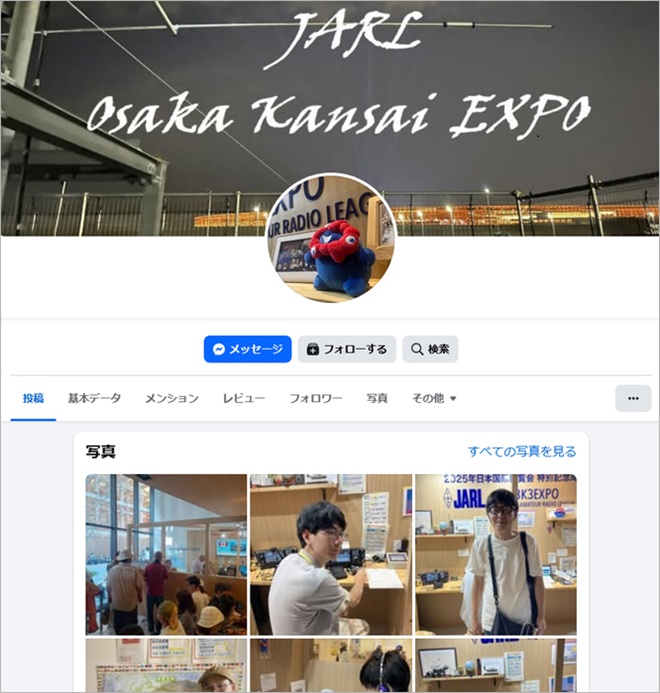Screen dimensions: 660x693
Task: Open the レビュー tab
Action: (244, 398)
